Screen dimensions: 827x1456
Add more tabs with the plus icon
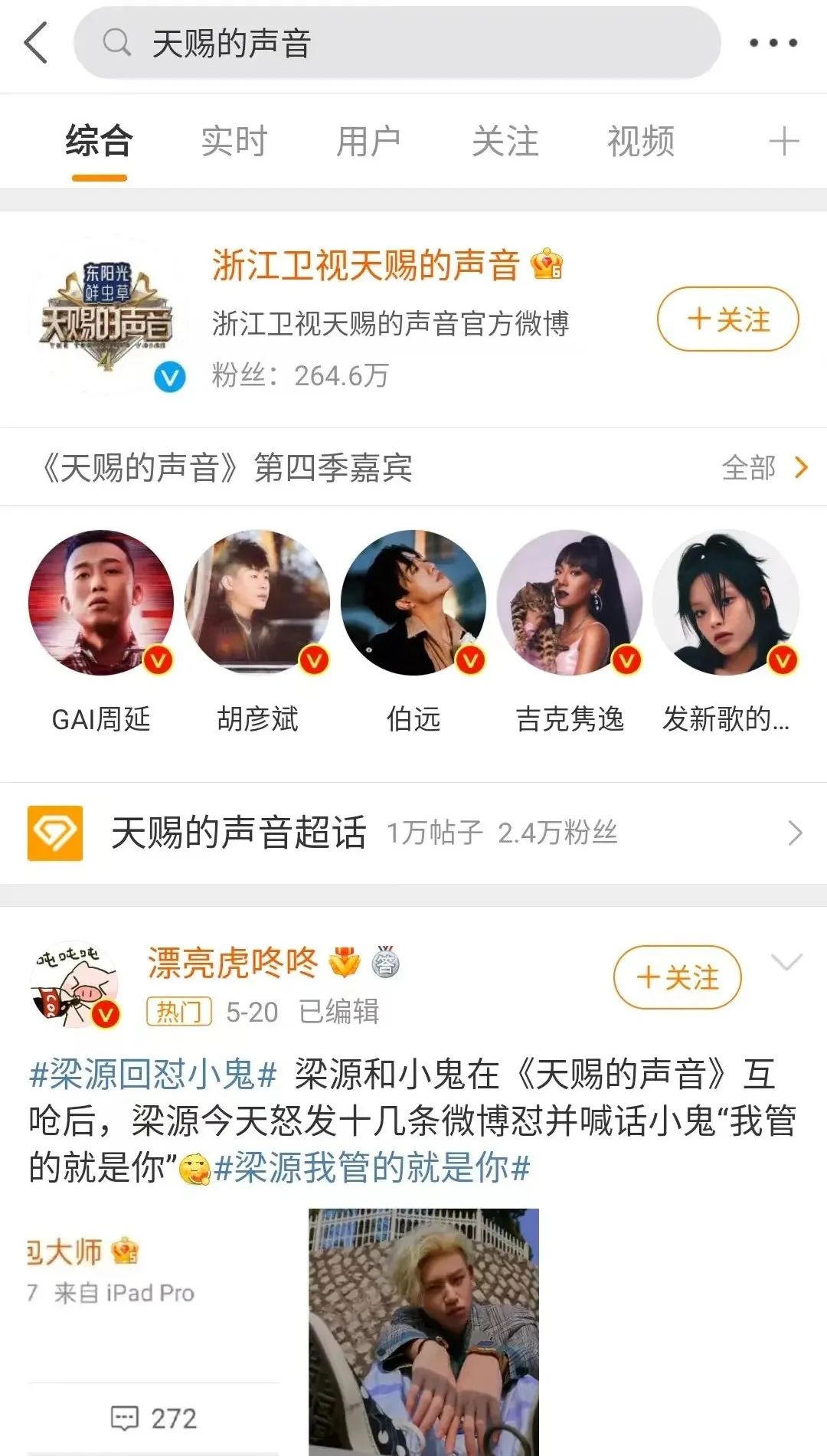(x=783, y=142)
